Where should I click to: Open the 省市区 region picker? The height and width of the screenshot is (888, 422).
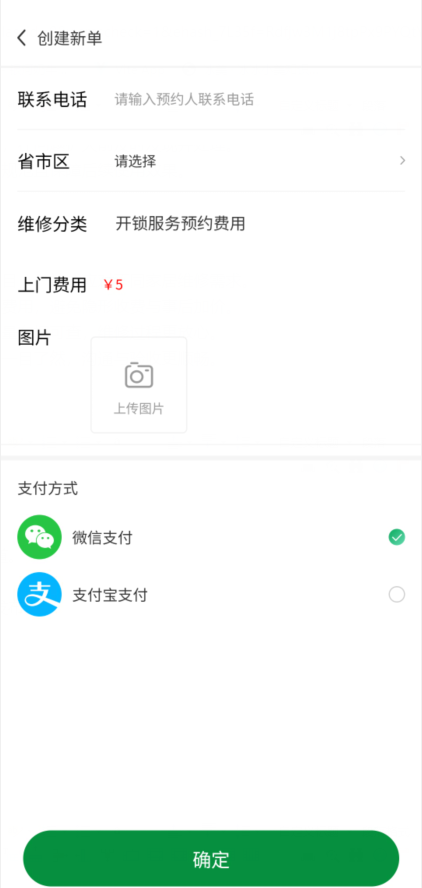[x=211, y=161]
